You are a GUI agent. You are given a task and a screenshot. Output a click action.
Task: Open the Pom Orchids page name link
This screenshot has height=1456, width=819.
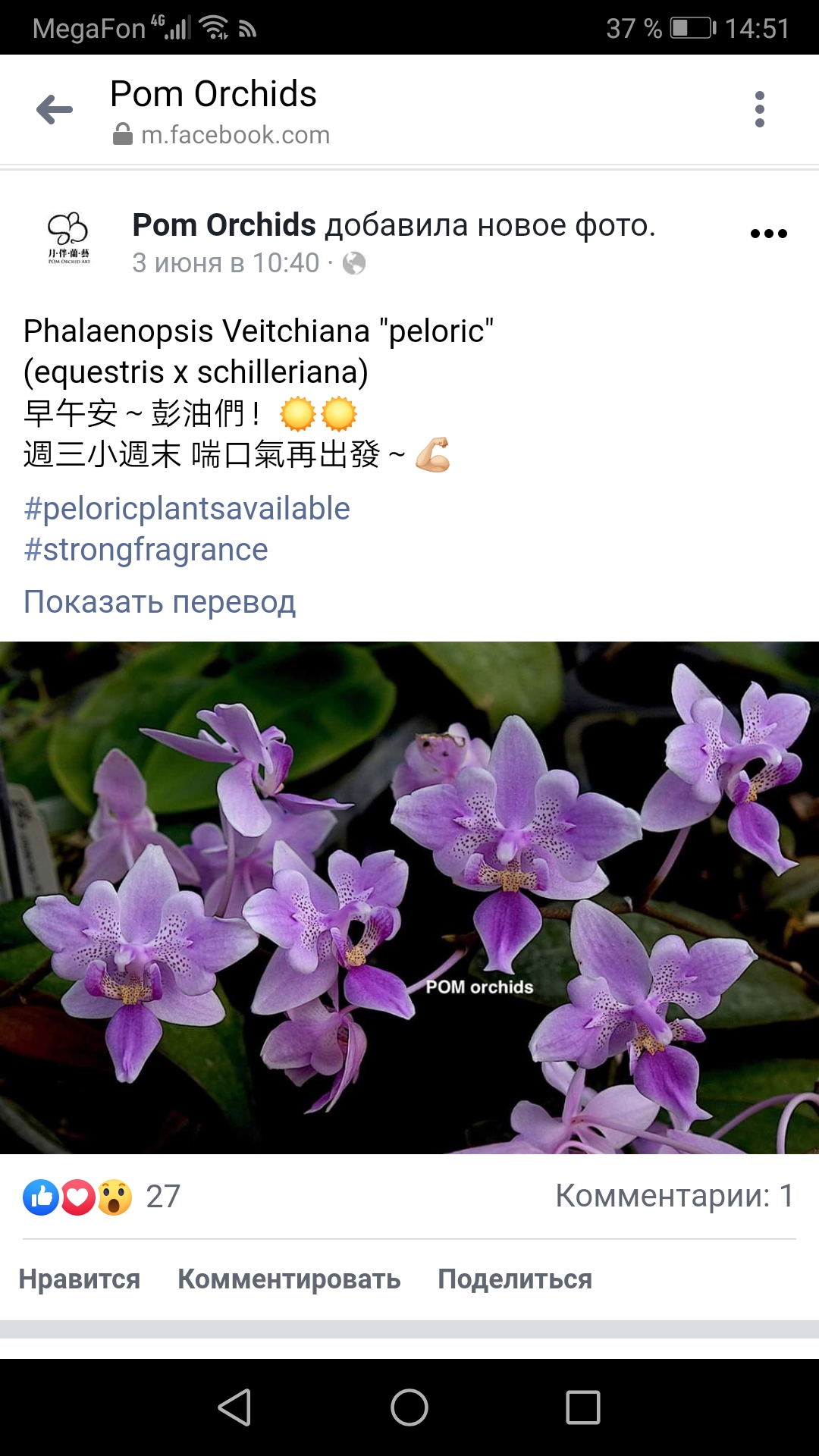[224, 225]
